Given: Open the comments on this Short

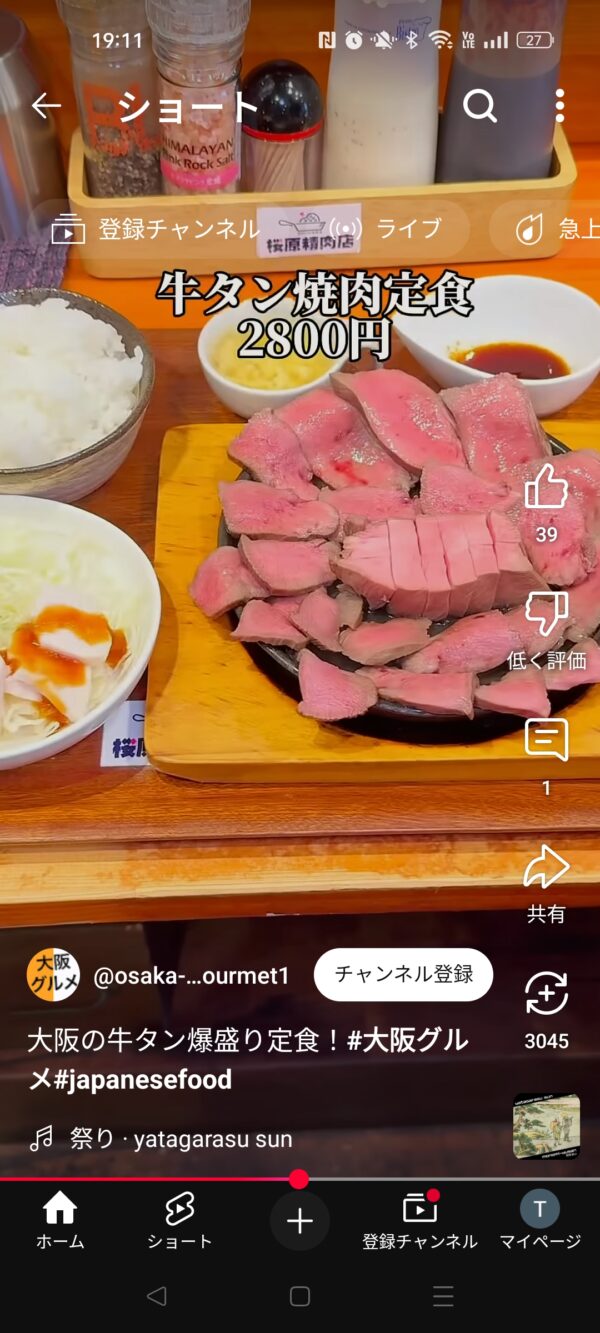Looking at the screenshot, I should tap(546, 742).
